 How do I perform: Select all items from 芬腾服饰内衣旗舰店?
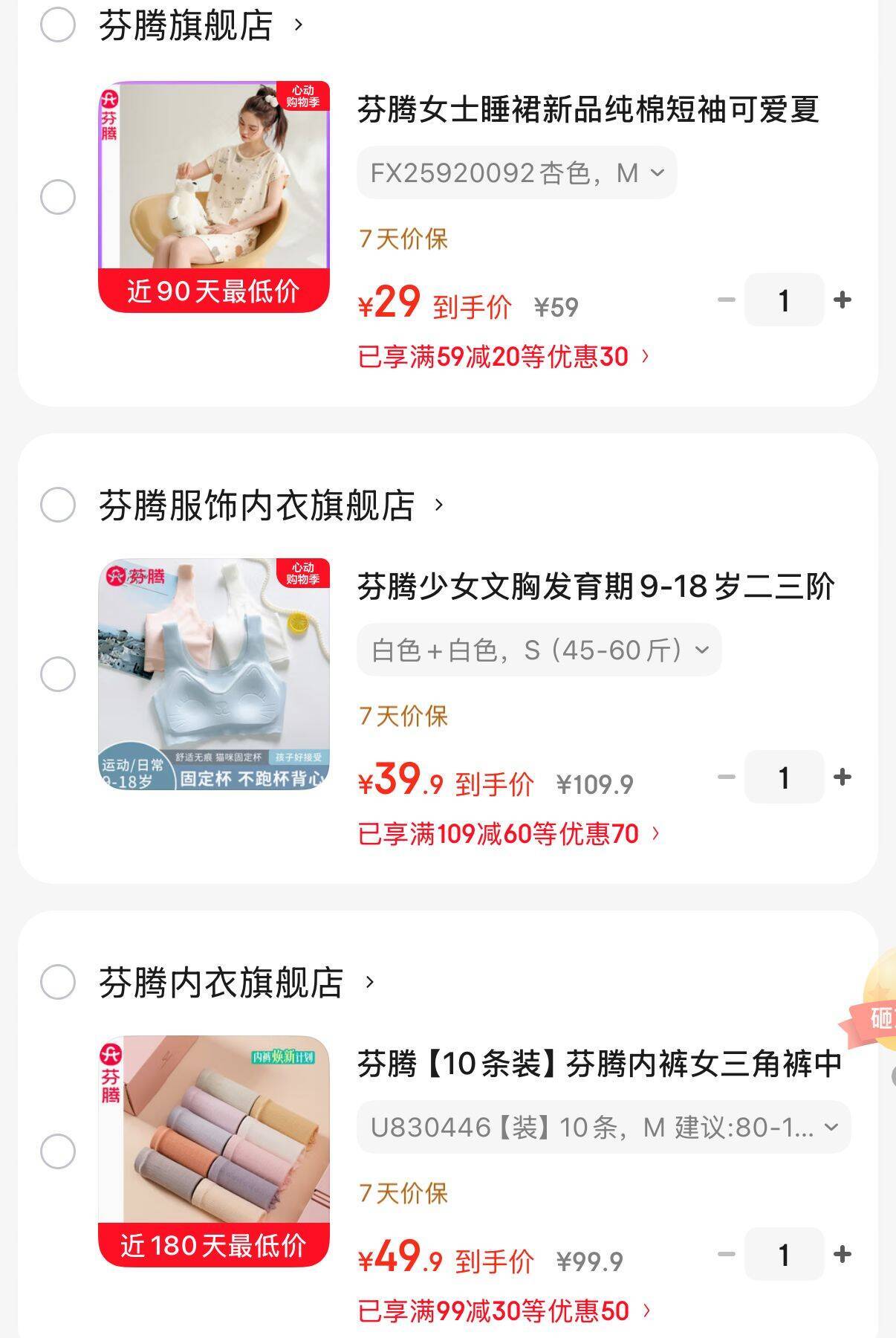click(x=57, y=505)
